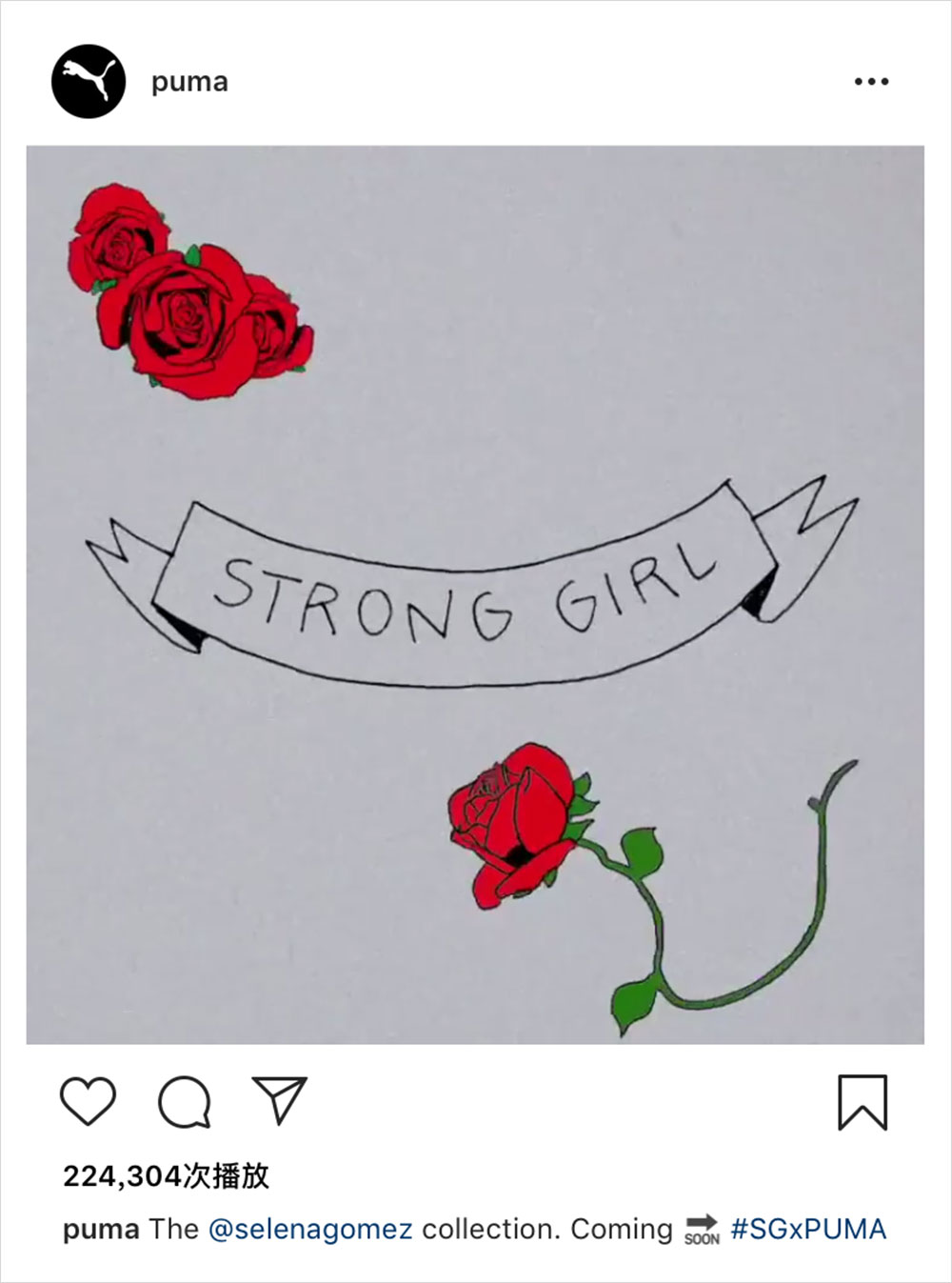Tap the Strong Girl video post
The height and width of the screenshot is (1283, 952).
coord(475,594)
